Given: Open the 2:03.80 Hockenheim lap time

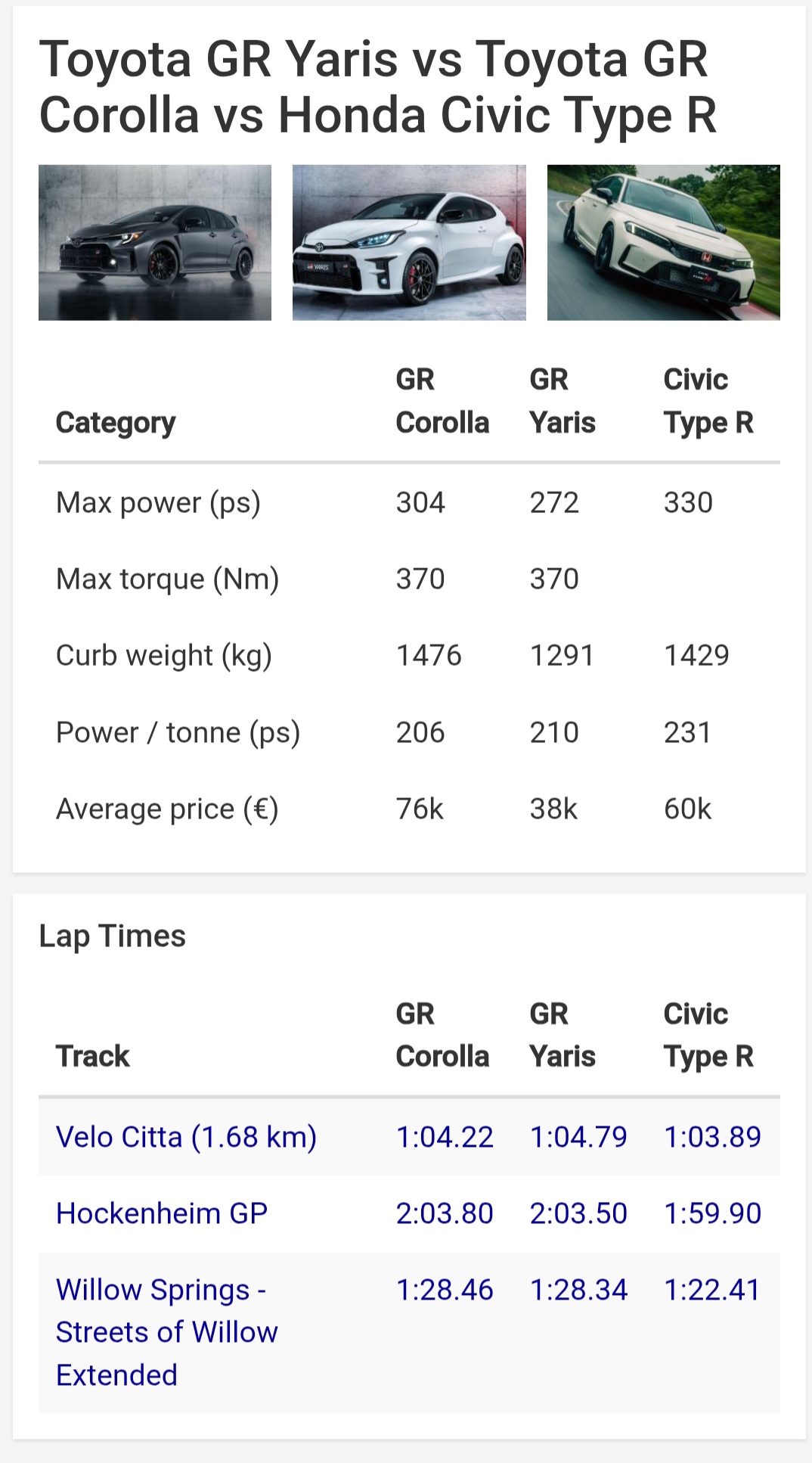Looking at the screenshot, I should (445, 1213).
